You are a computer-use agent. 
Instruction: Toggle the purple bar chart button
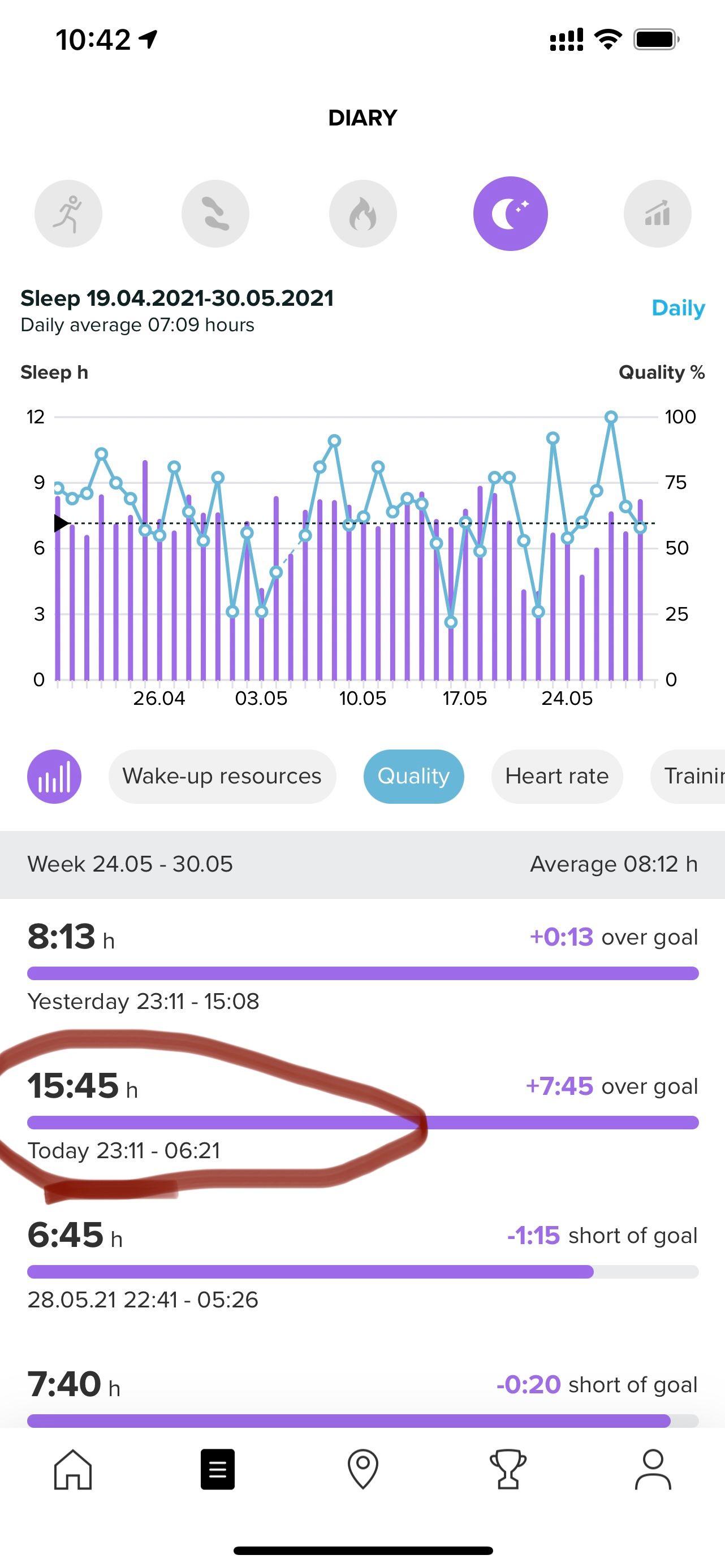(54, 776)
